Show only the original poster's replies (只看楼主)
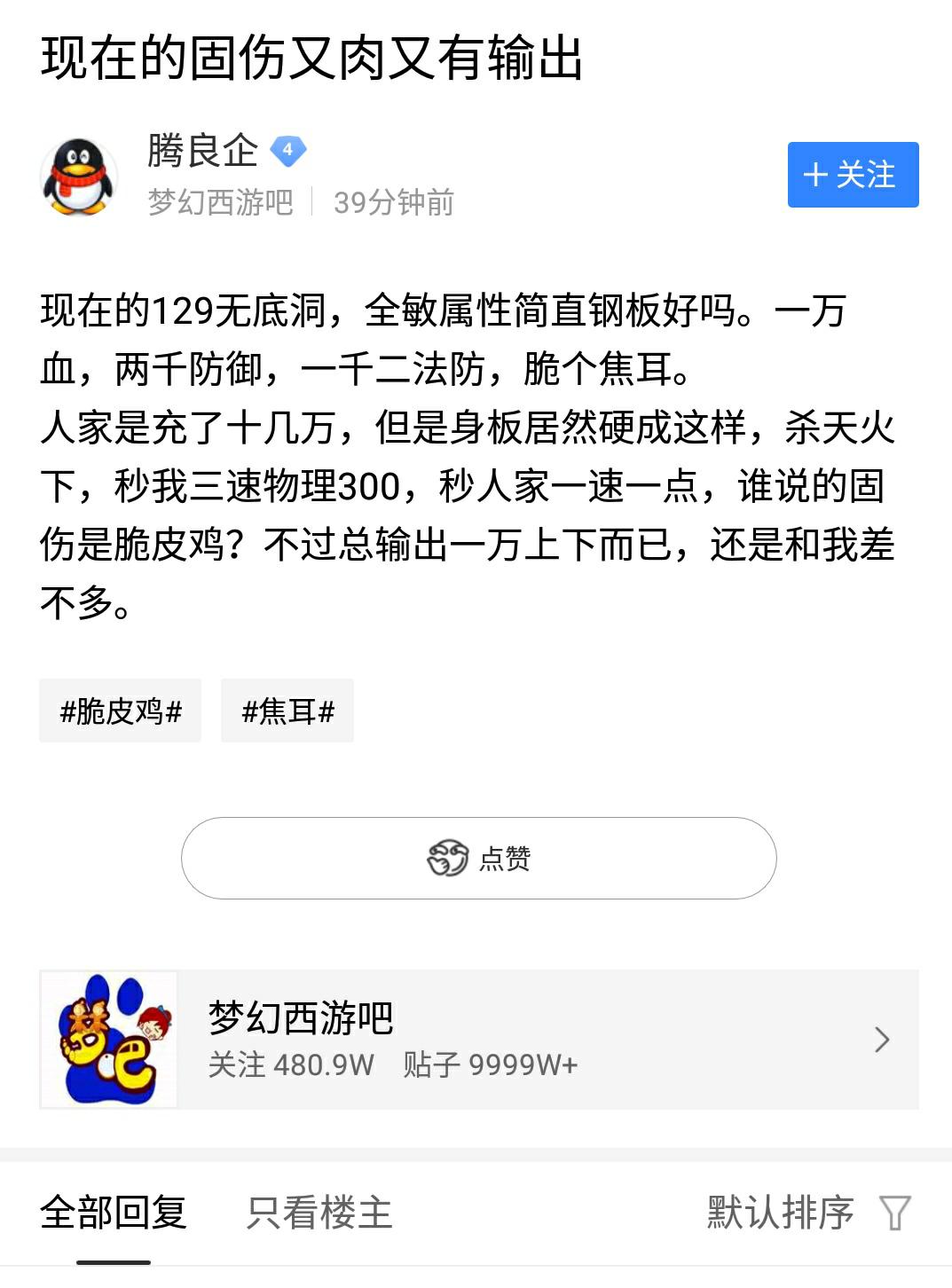Screen dimensions: 952x1288 319,1213
